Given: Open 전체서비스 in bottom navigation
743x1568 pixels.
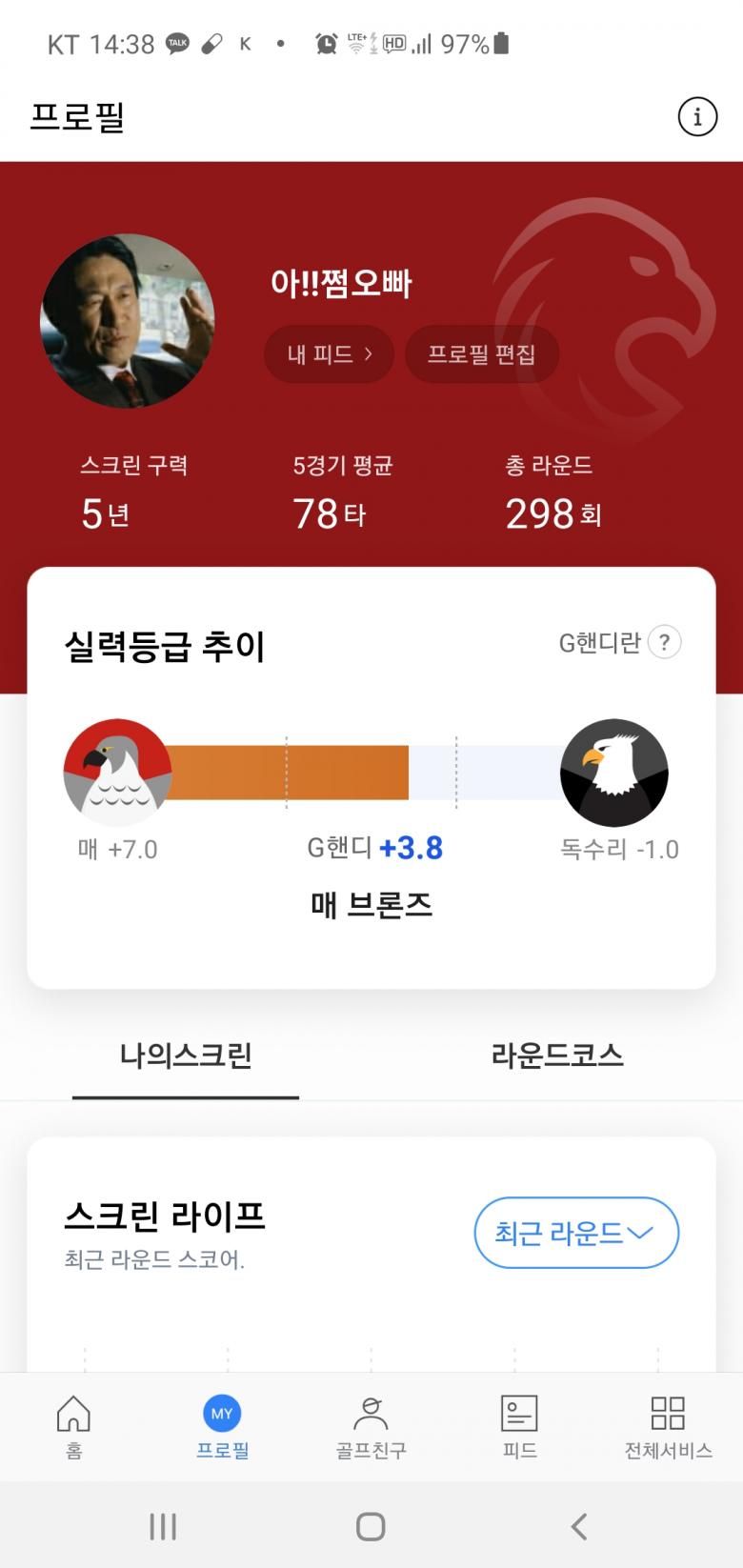Looking at the screenshot, I should pyautogui.click(x=668, y=1426).
